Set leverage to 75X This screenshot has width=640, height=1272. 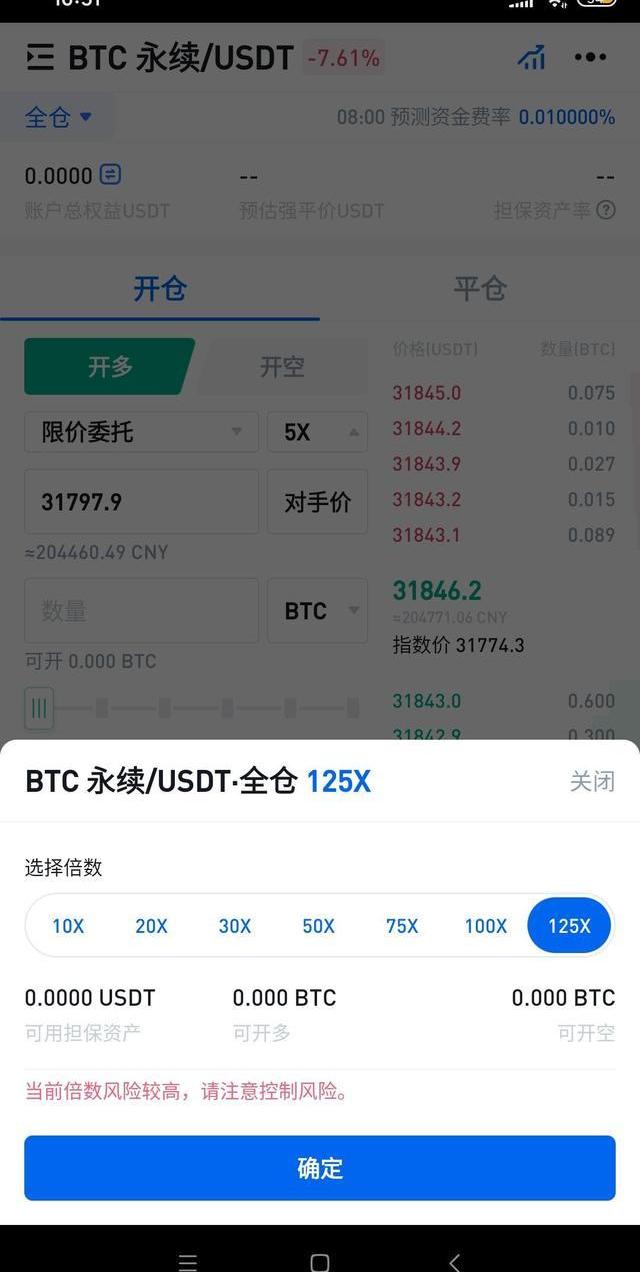click(x=402, y=926)
